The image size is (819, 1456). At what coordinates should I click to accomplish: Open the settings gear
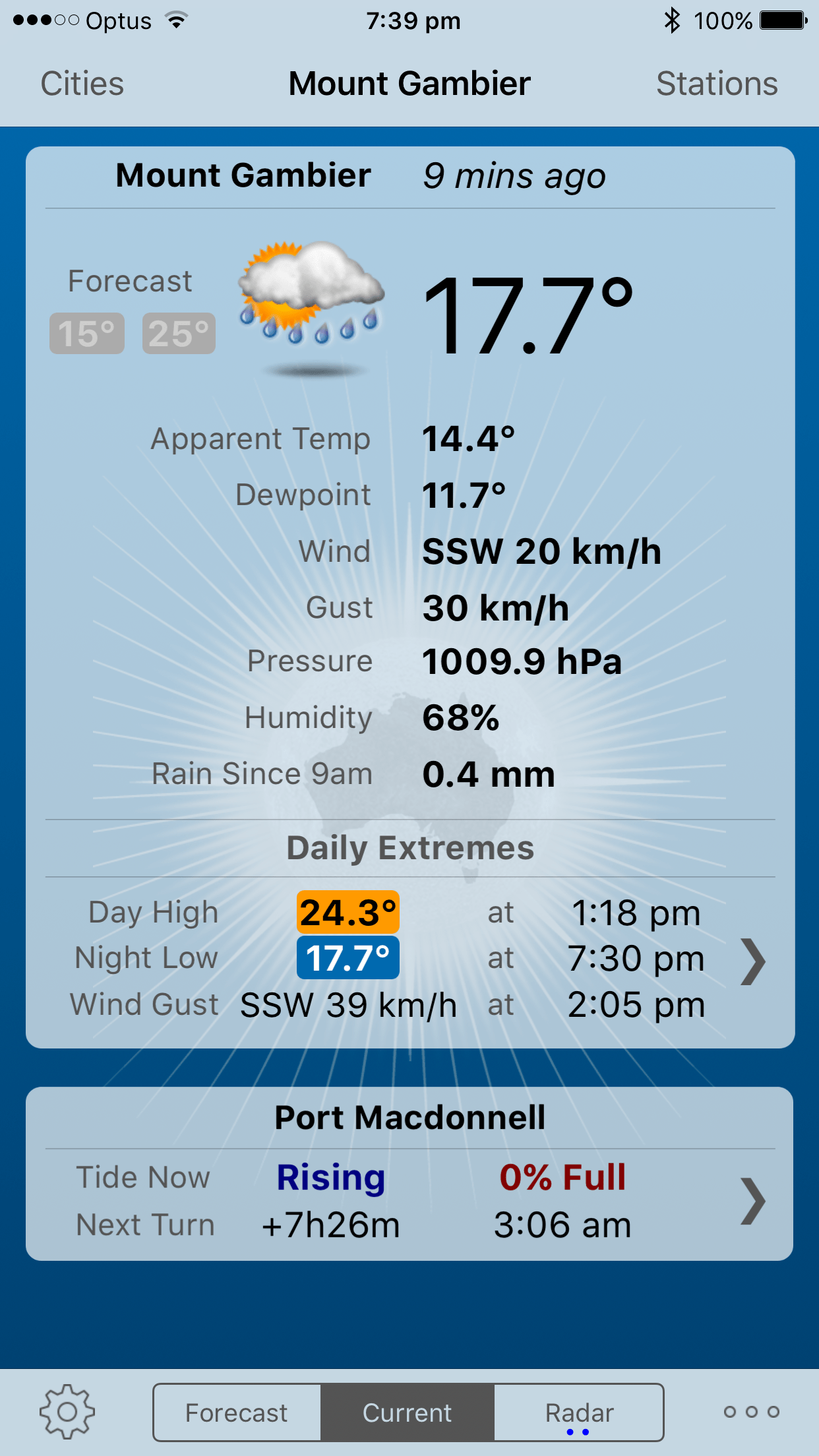point(67,1412)
